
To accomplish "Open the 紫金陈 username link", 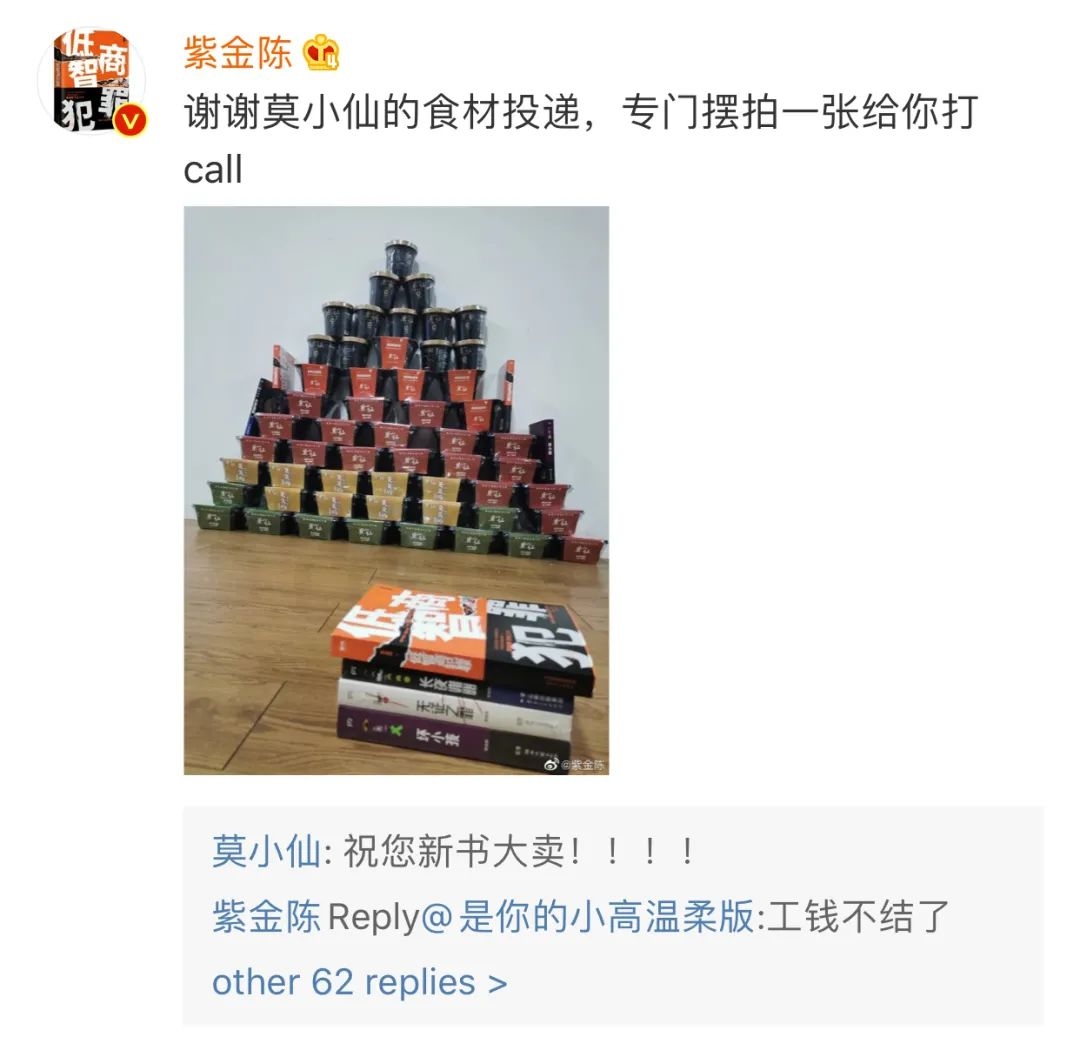I will (x=237, y=53).
